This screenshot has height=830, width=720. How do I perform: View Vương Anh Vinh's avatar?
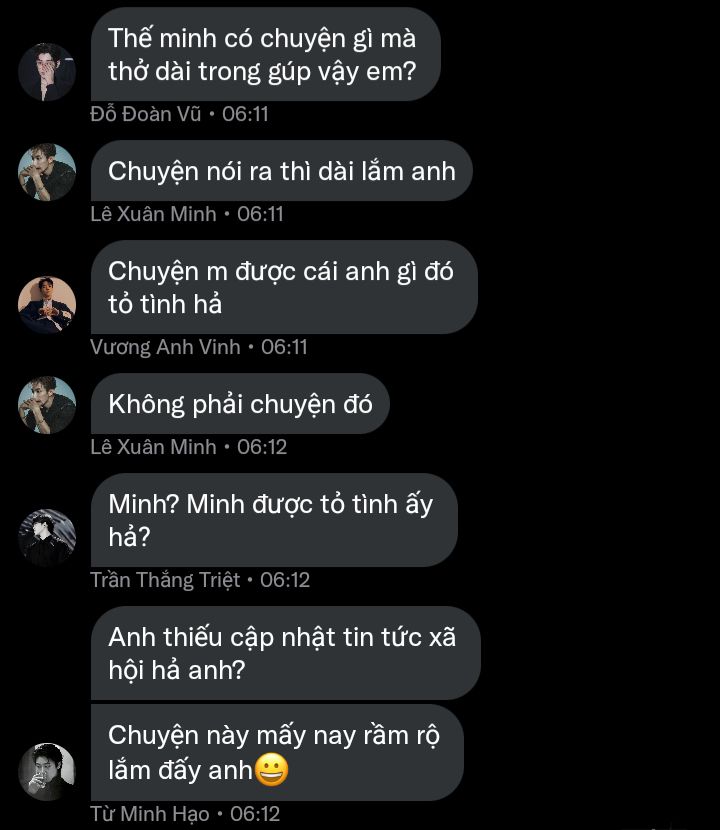[x=47, y=304]
